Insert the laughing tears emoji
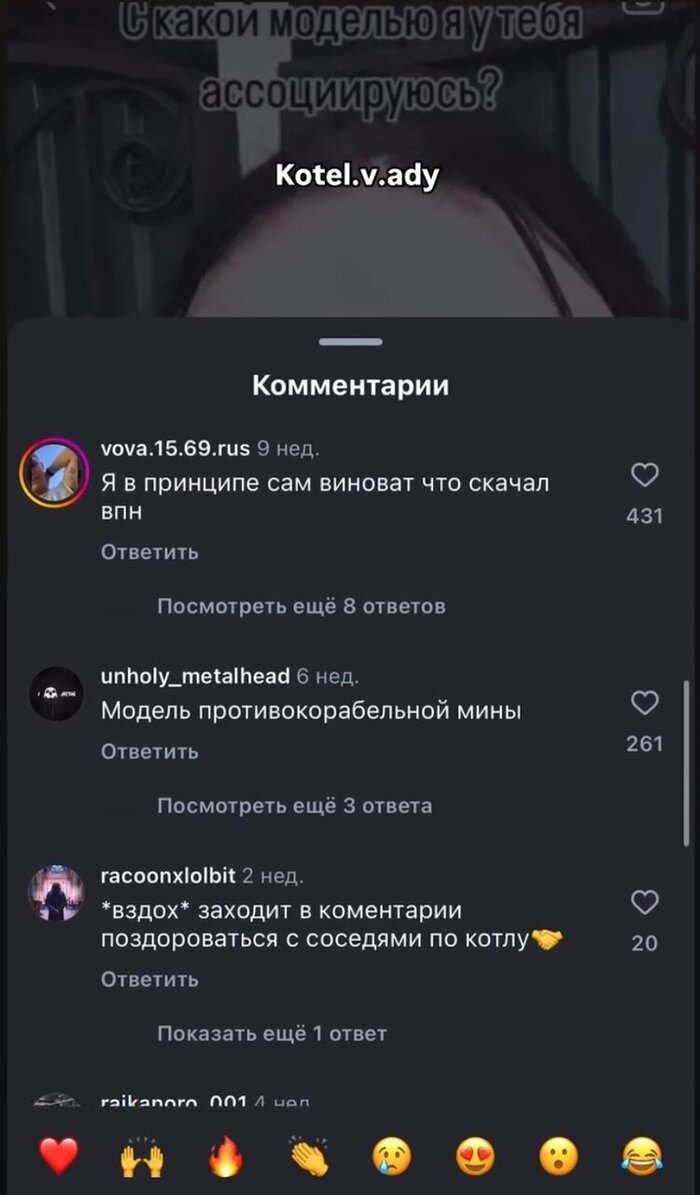700x1195 pixels. tap(641, 1157)
